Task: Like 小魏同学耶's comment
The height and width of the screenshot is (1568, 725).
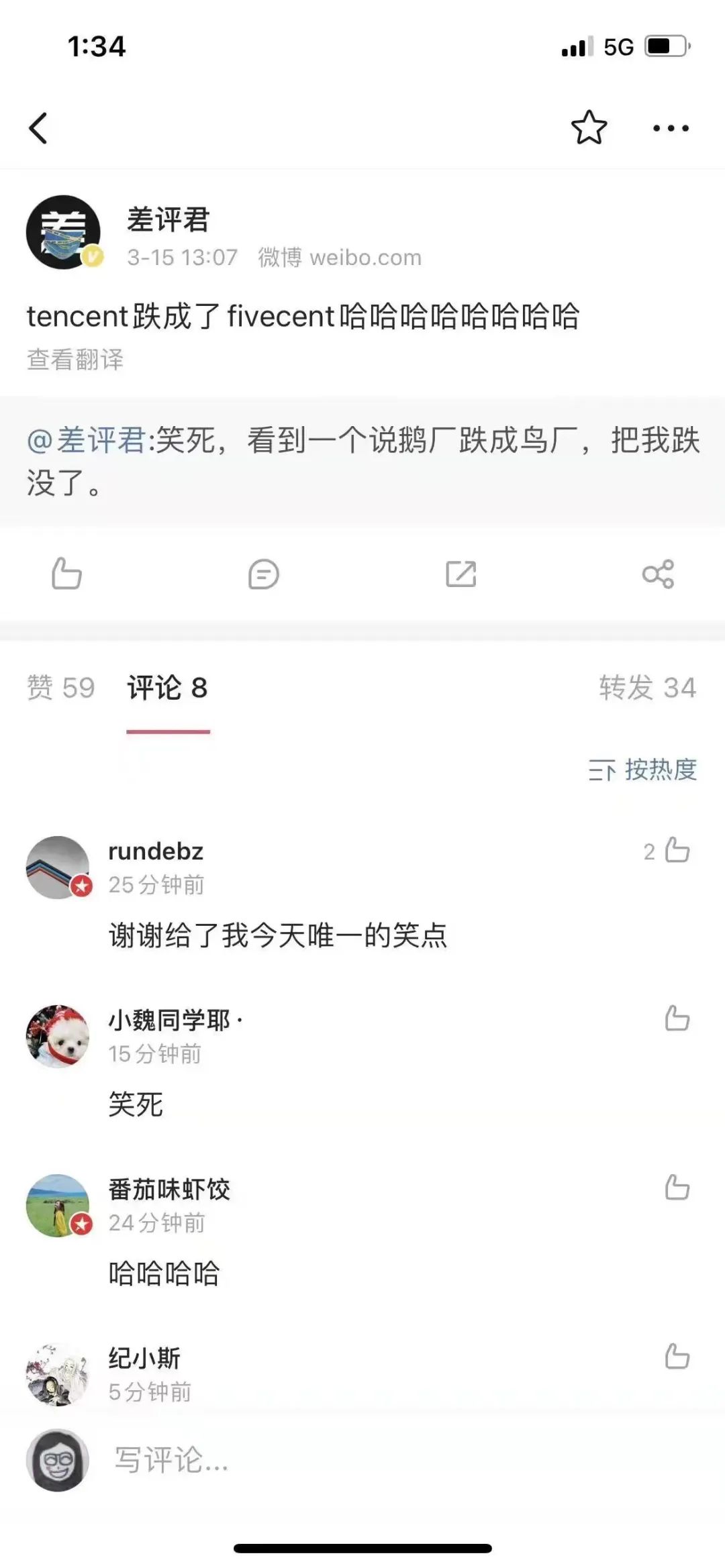Action: tap(677, 1018)
